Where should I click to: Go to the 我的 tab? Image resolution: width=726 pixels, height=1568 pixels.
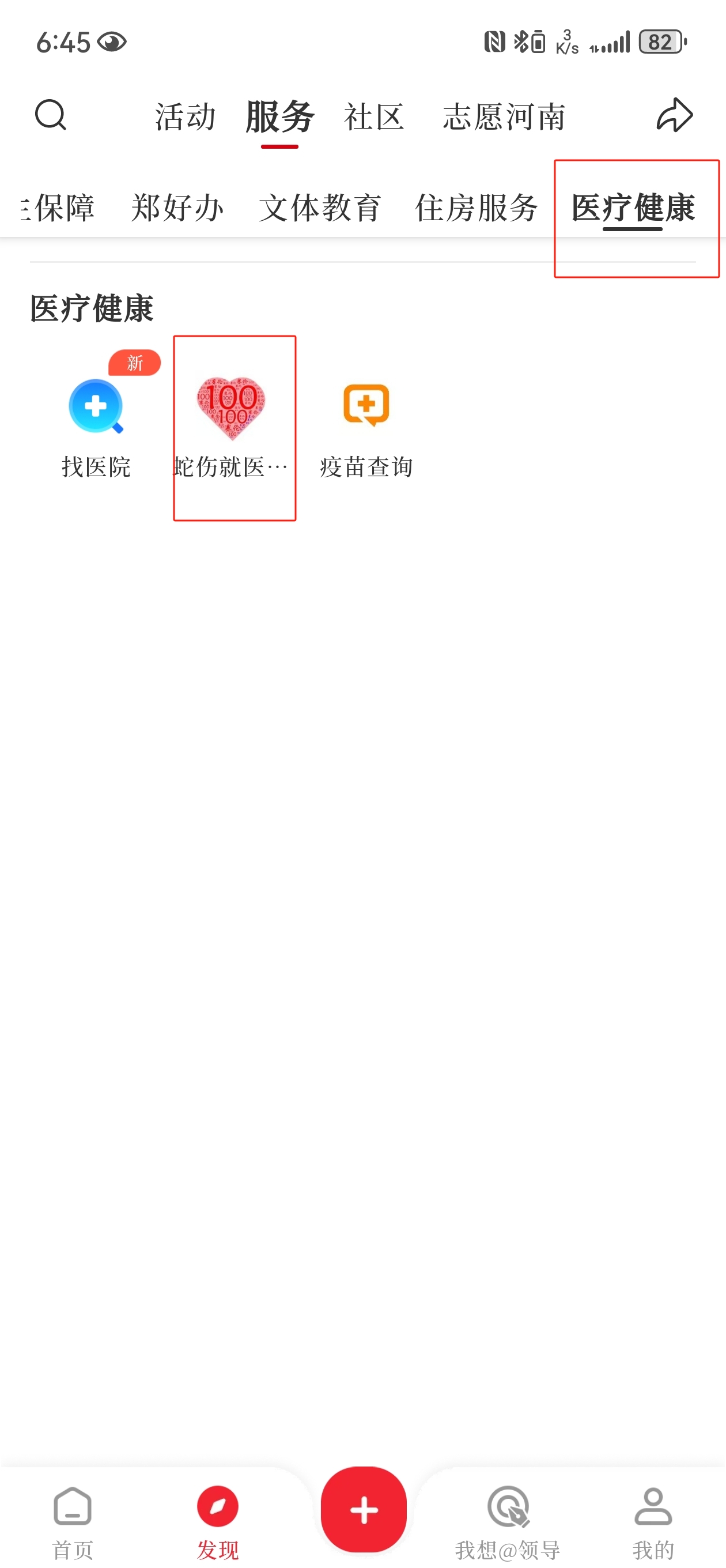coord(653,1522)
